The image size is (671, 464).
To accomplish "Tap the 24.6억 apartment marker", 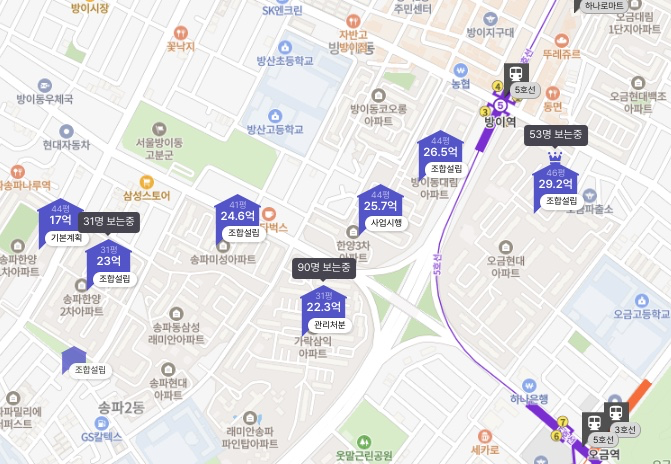I will coord(238,215).
